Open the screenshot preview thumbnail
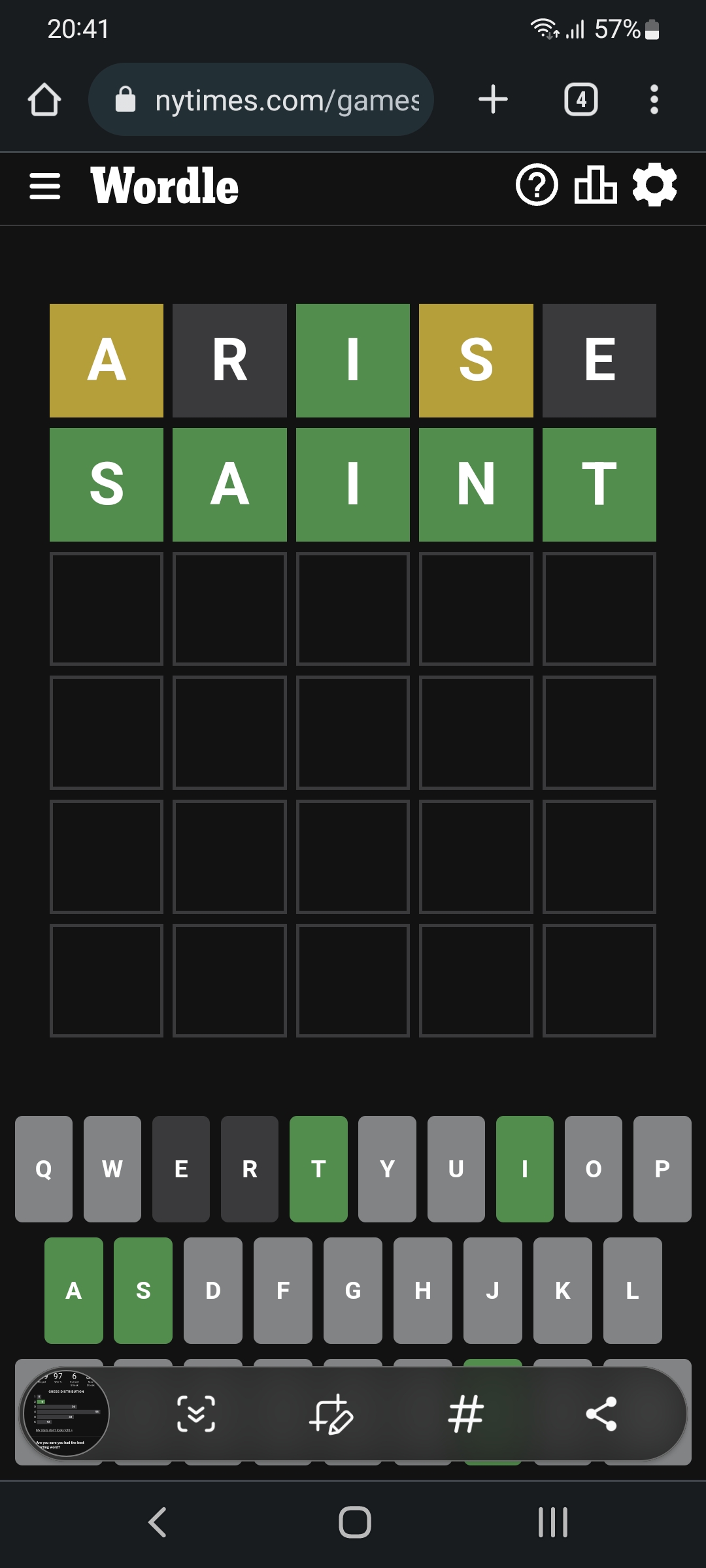Viewport: 706px width, 1568px height. pos(65,1413)
